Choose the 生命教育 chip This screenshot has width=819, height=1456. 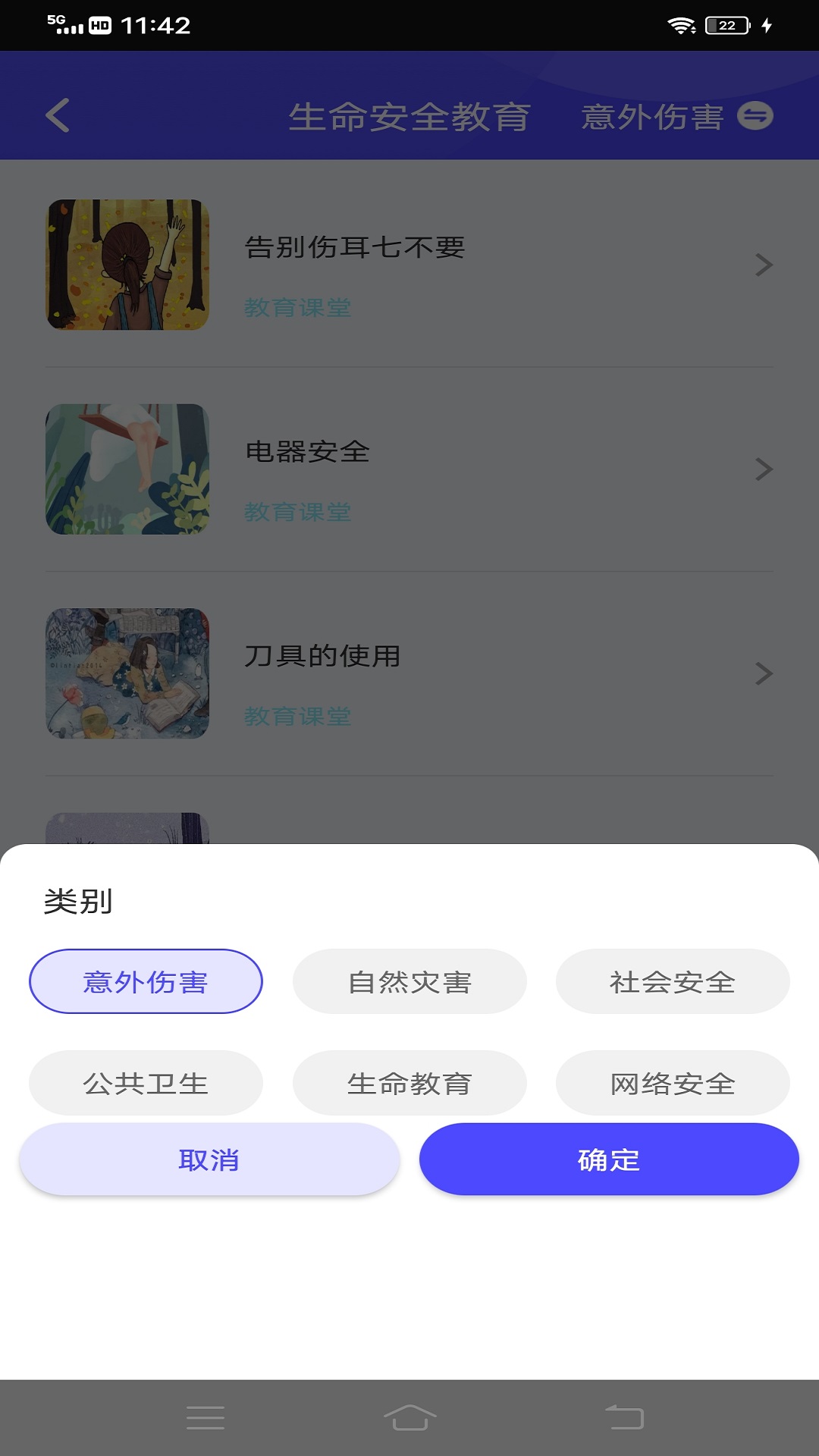(409, 1083)
